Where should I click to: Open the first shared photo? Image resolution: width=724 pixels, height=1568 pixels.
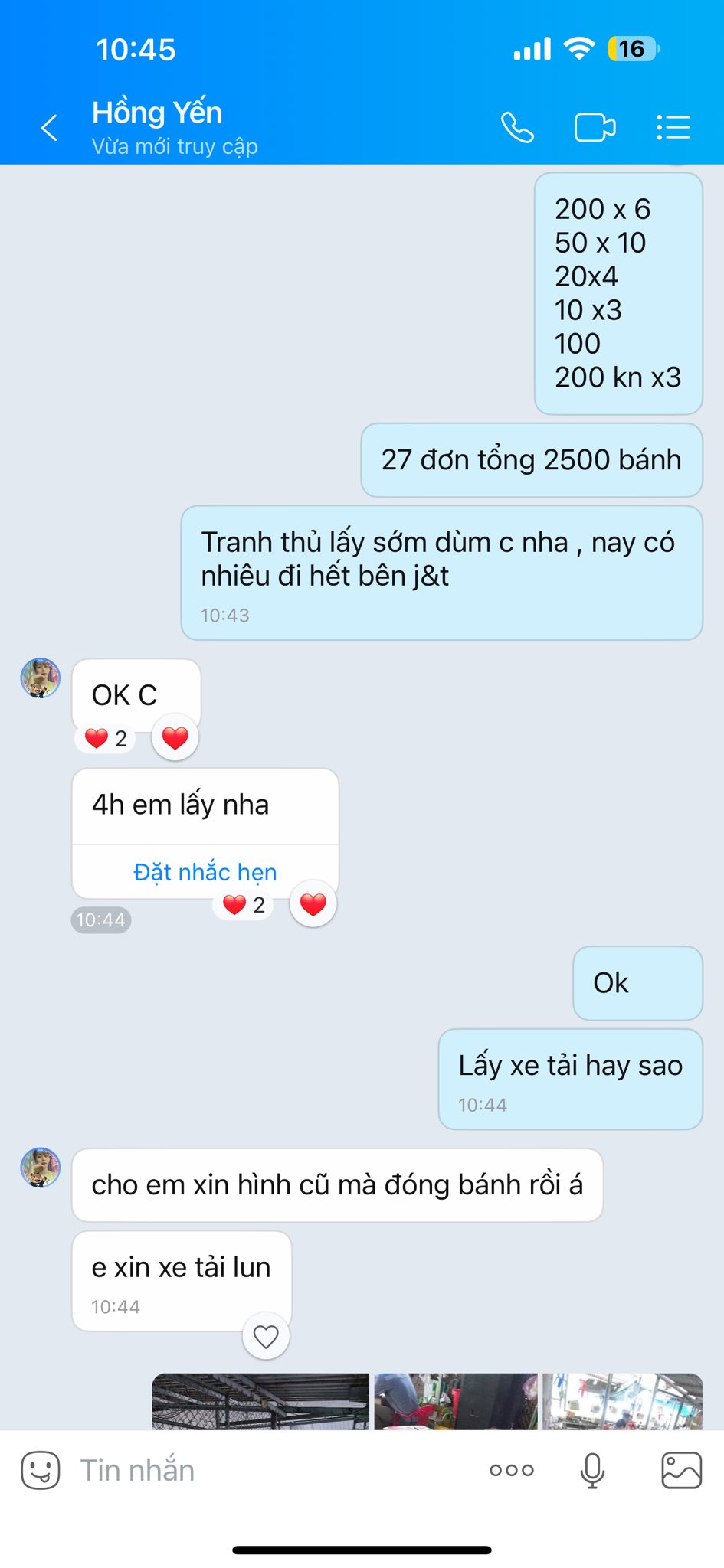pyautogui.click(x=260, y=1402)
